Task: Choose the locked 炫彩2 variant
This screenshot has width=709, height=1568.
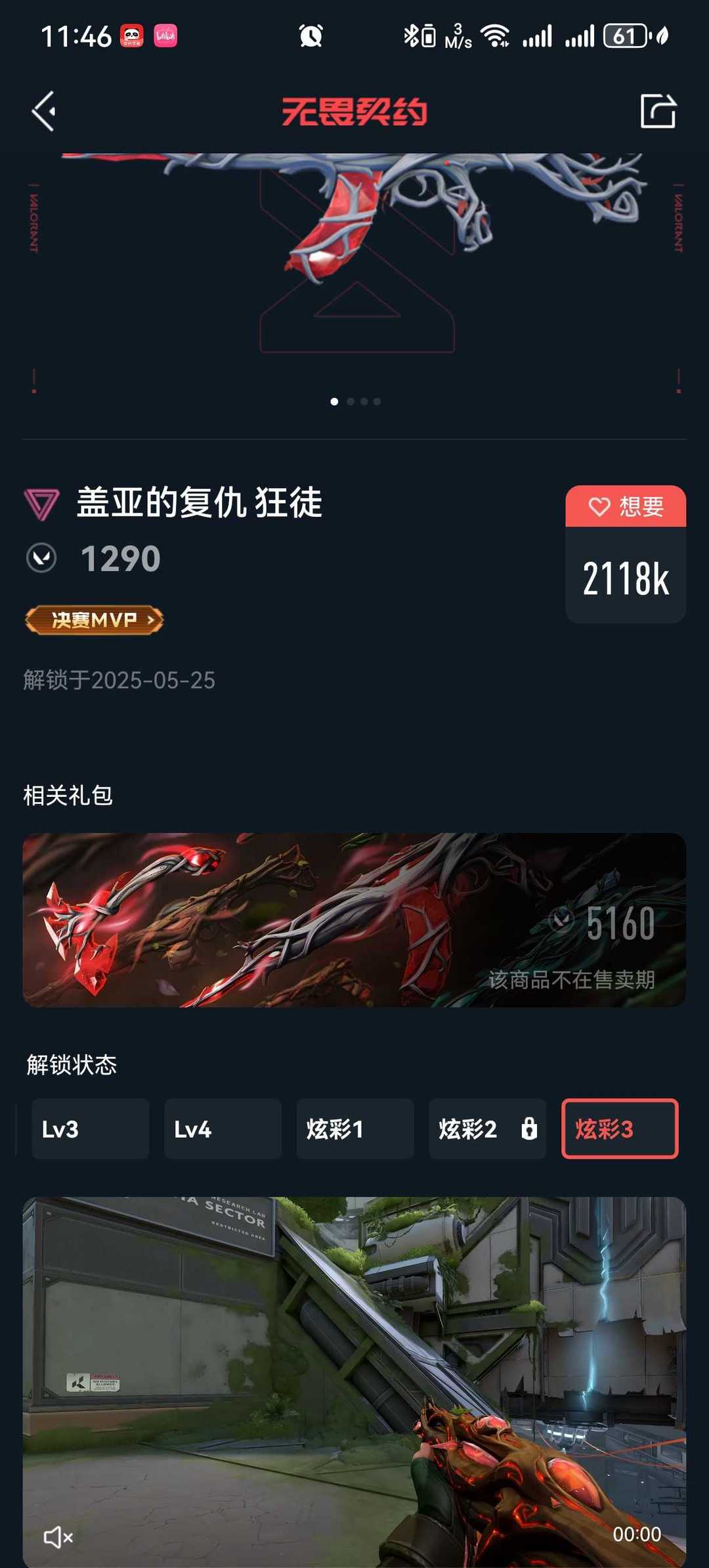Action: (488, 1129)
